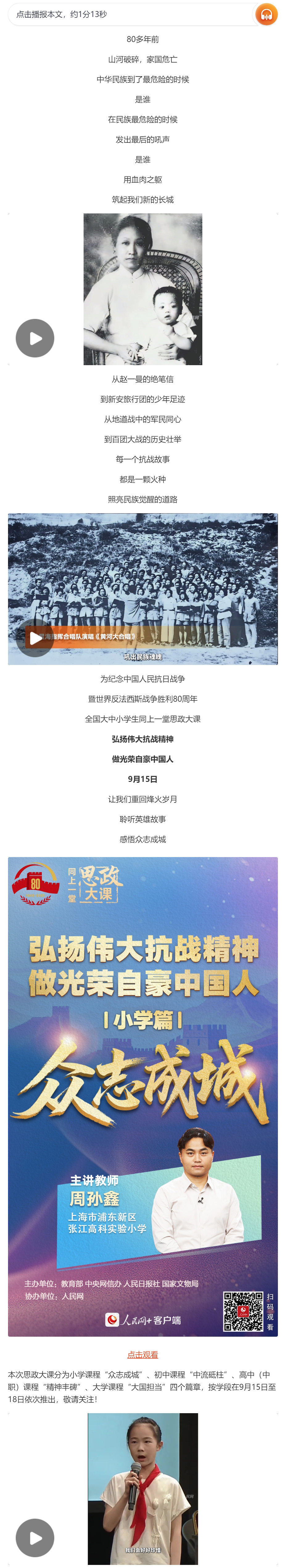This screenshot has height=1568, width=285.
Task: Open the 点击观看 link
Action: pos(142,1354)
